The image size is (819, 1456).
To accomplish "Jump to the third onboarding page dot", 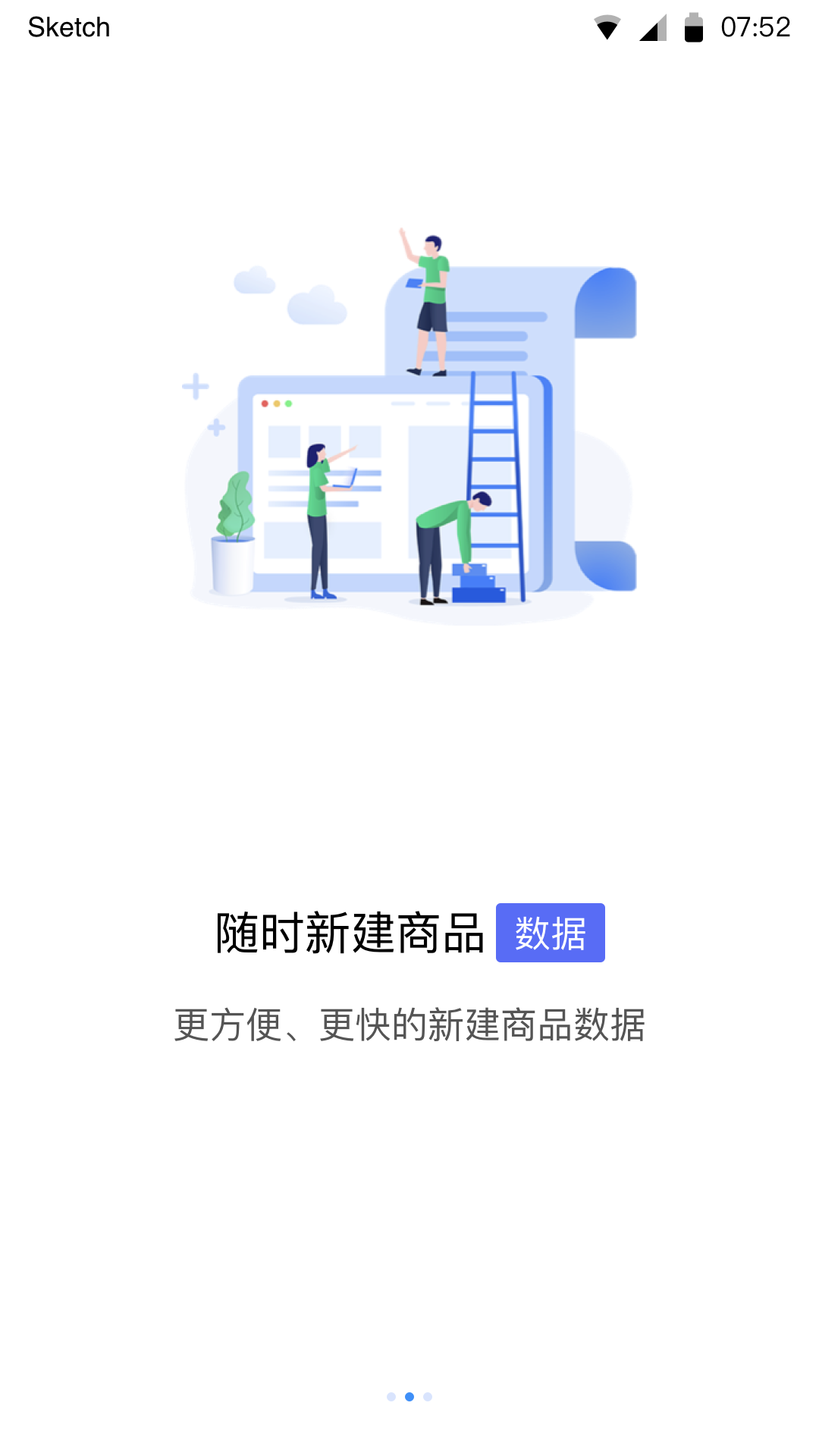I will pos(428,1397).
